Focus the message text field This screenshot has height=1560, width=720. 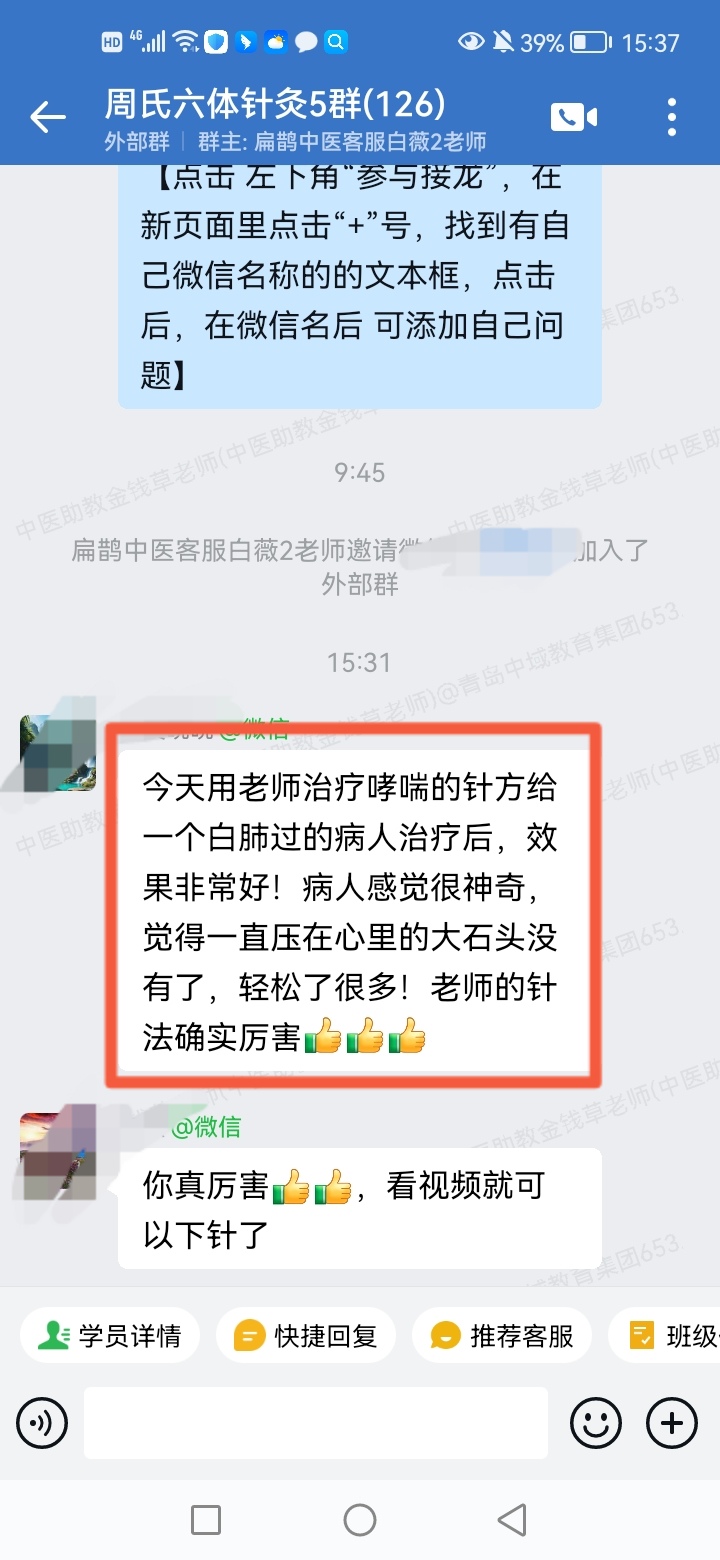point(315,1423)
